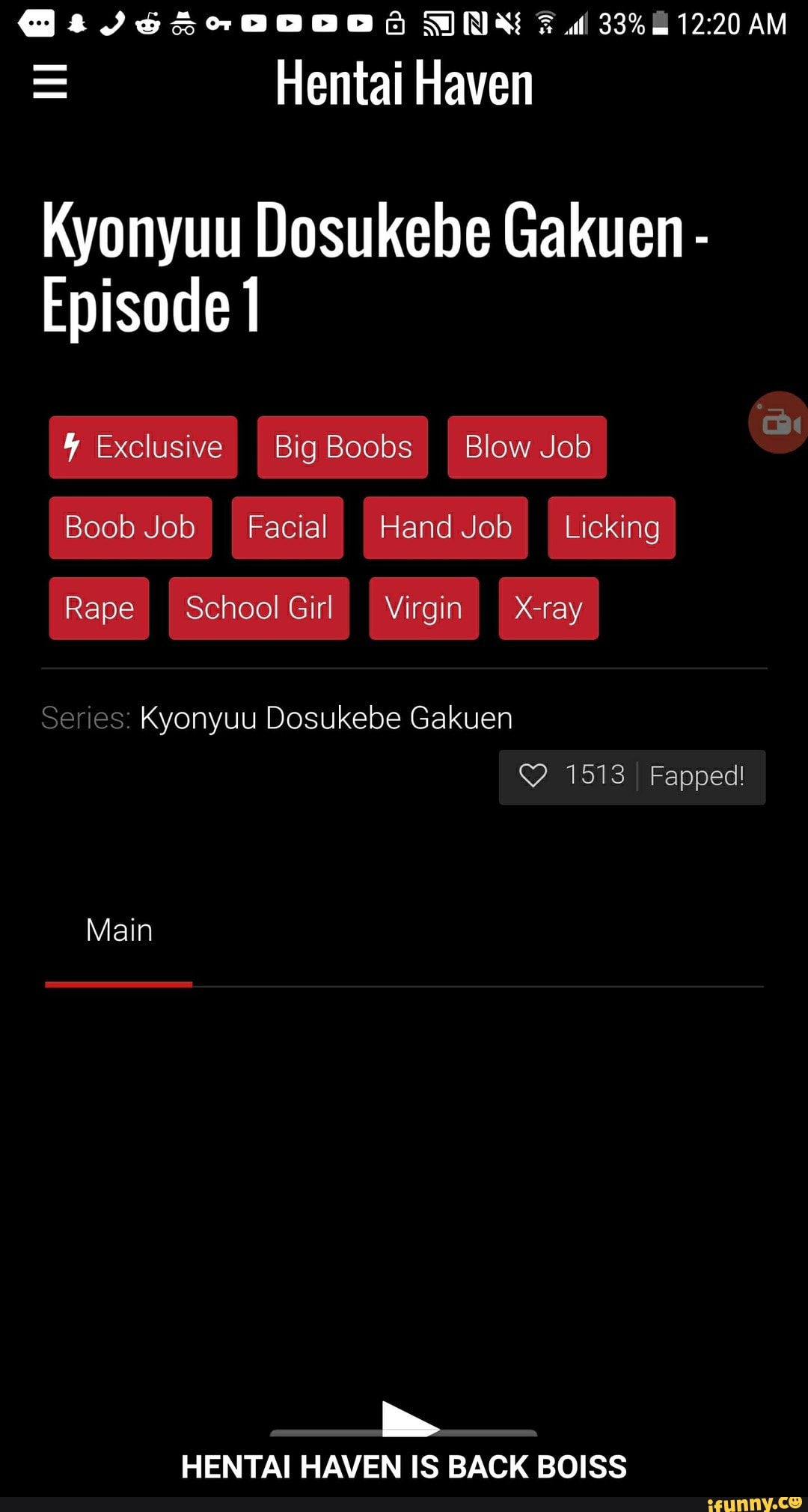Select the Virgin tag chip

[423, 609]
